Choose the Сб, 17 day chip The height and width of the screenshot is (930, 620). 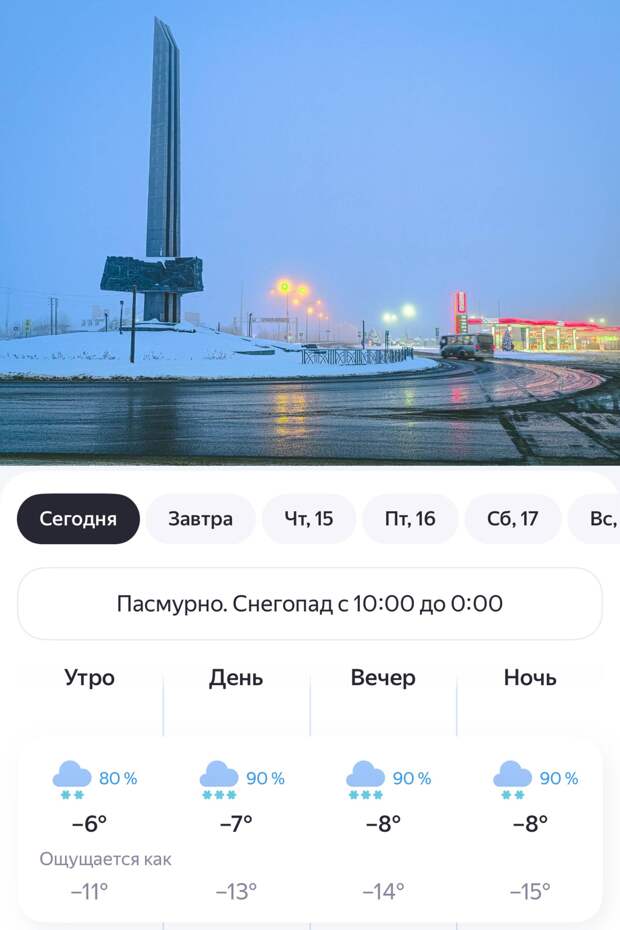point(512,519)
